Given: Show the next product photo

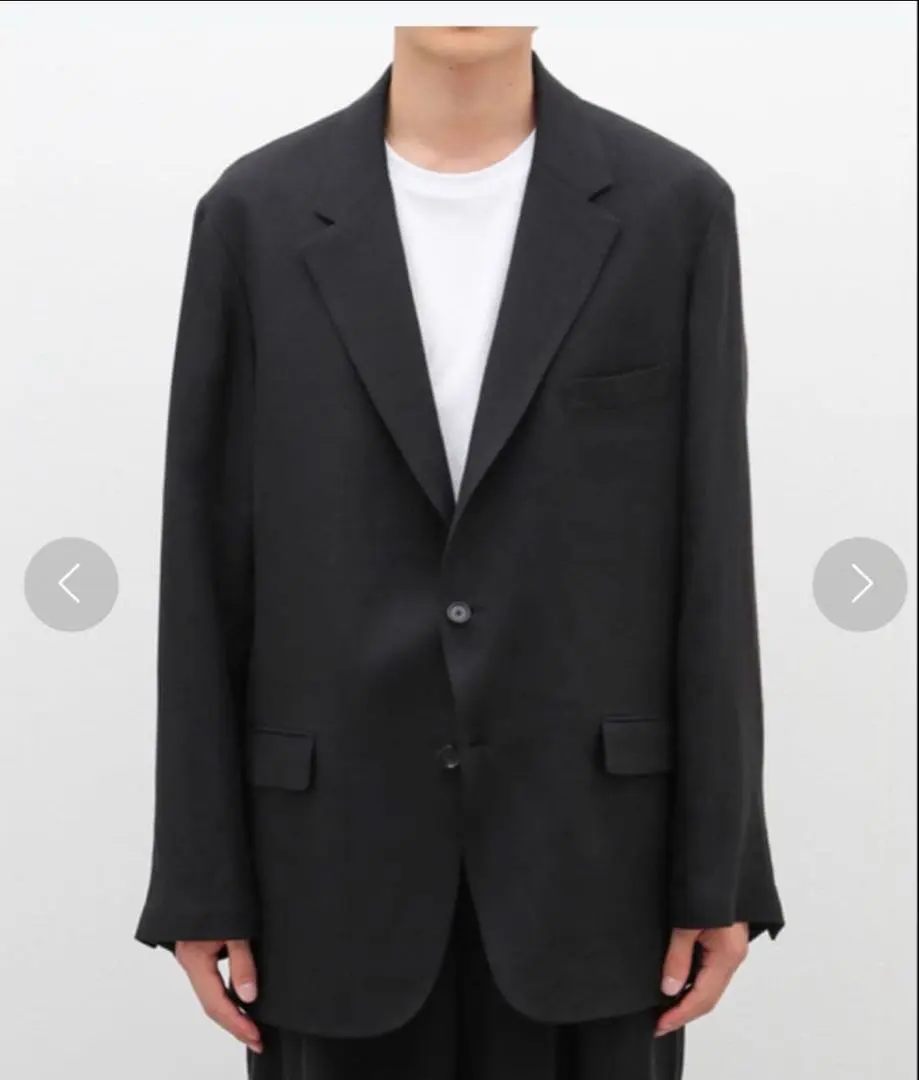Looking at the screenshot, I should pyautogui.click(x=859, y=584).
